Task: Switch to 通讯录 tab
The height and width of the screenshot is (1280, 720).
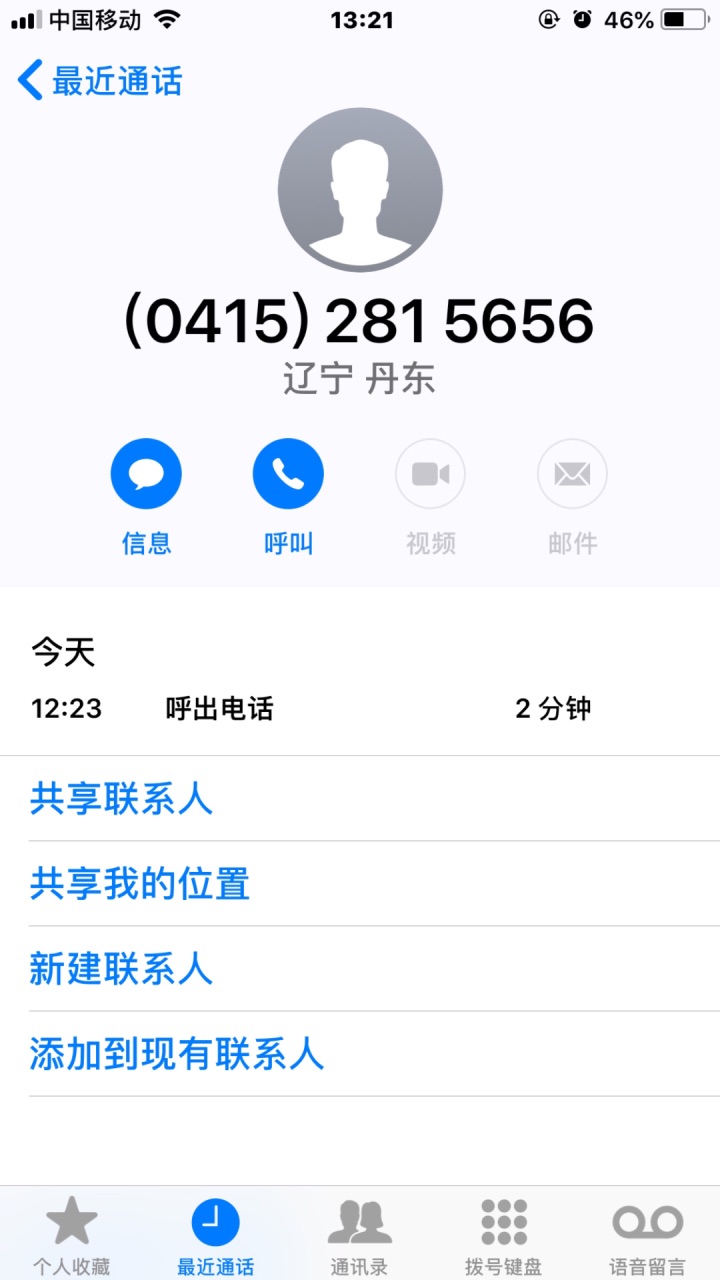Action: coord(359,1235)
